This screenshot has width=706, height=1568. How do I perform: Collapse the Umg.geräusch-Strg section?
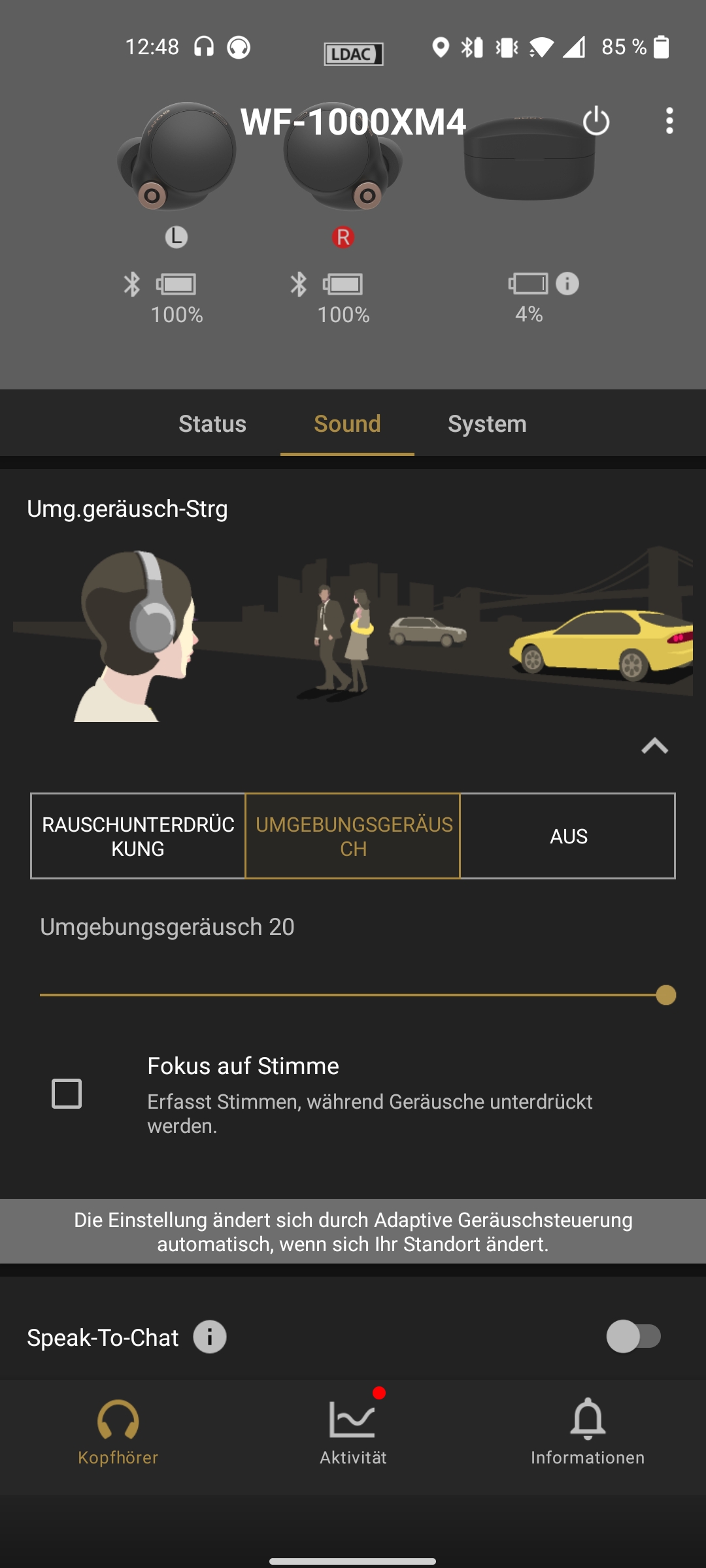pyautogui.click(x=654, y=746)
